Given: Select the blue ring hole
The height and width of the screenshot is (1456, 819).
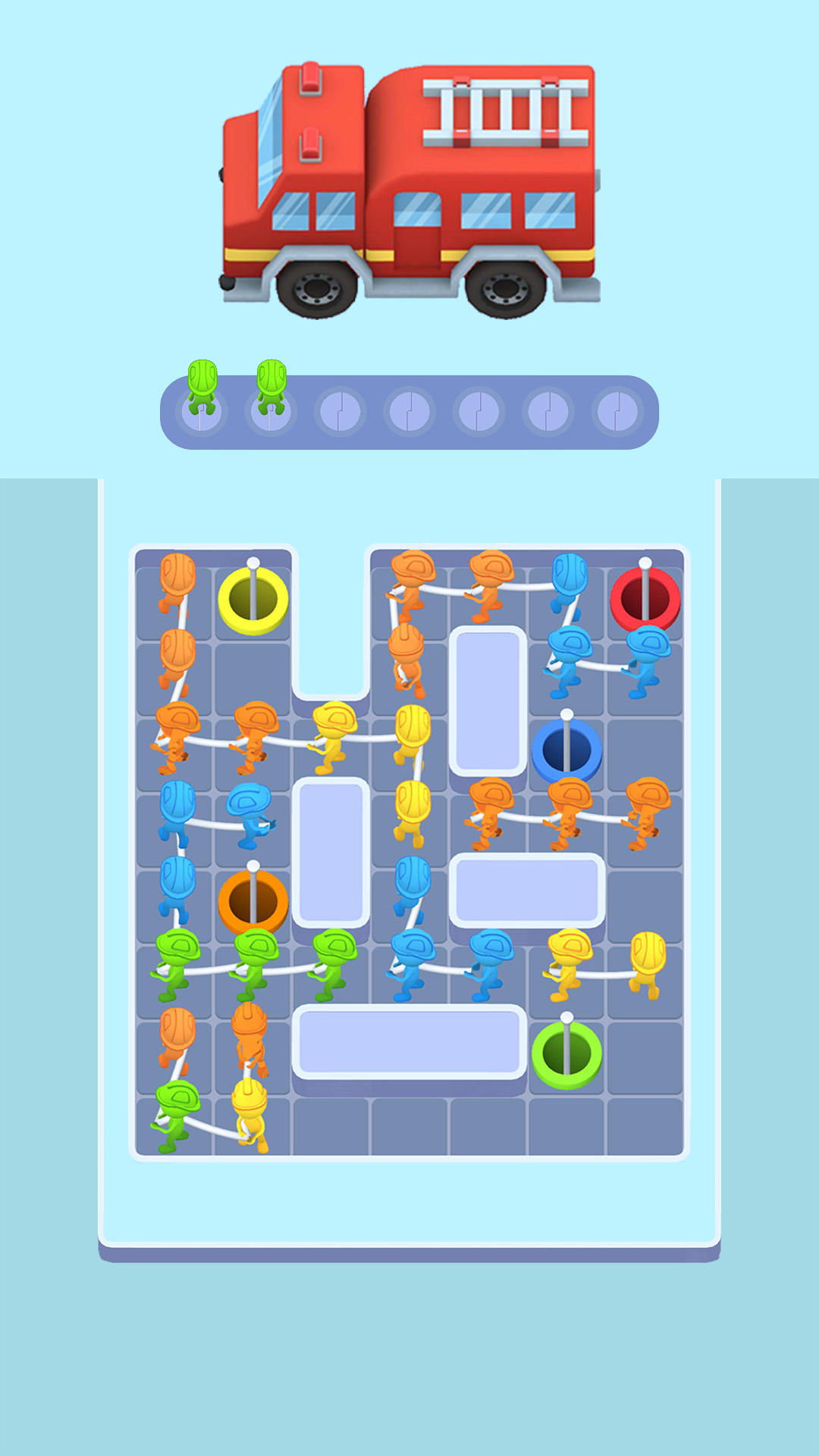Looking at the screenshot, I should point(566,751).
